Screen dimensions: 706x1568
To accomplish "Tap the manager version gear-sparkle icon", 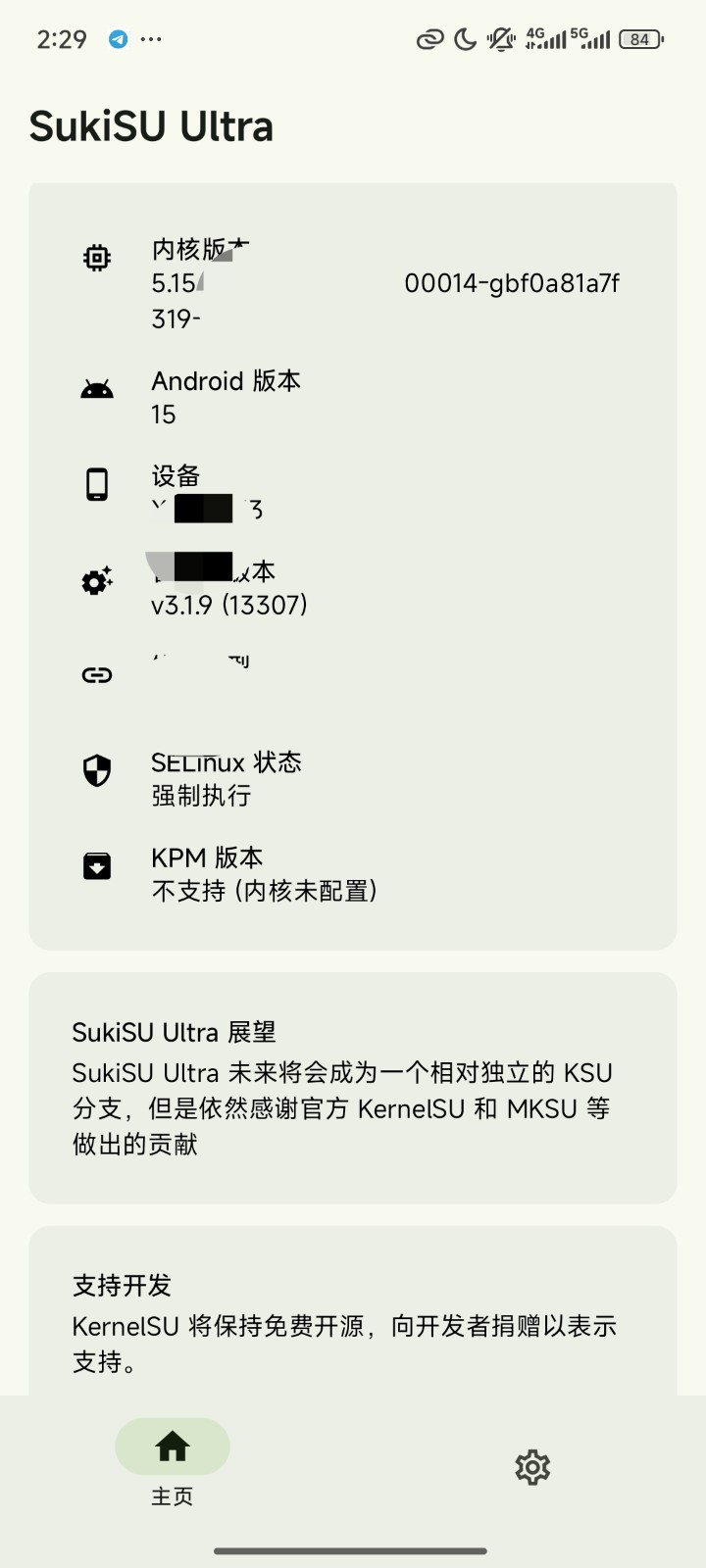I will [x=95, y=581].
